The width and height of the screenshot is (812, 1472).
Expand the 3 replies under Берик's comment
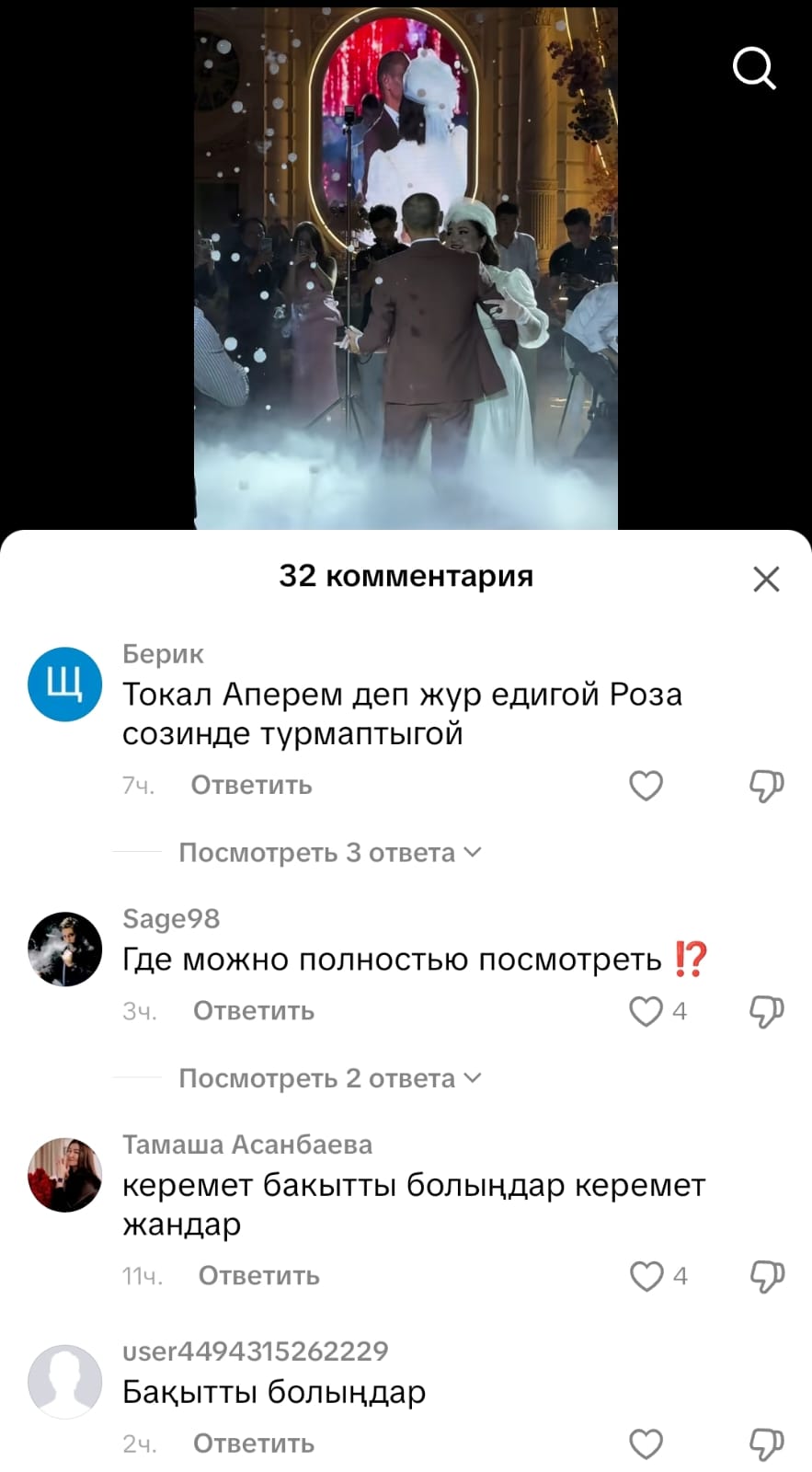tap(326, 853)
